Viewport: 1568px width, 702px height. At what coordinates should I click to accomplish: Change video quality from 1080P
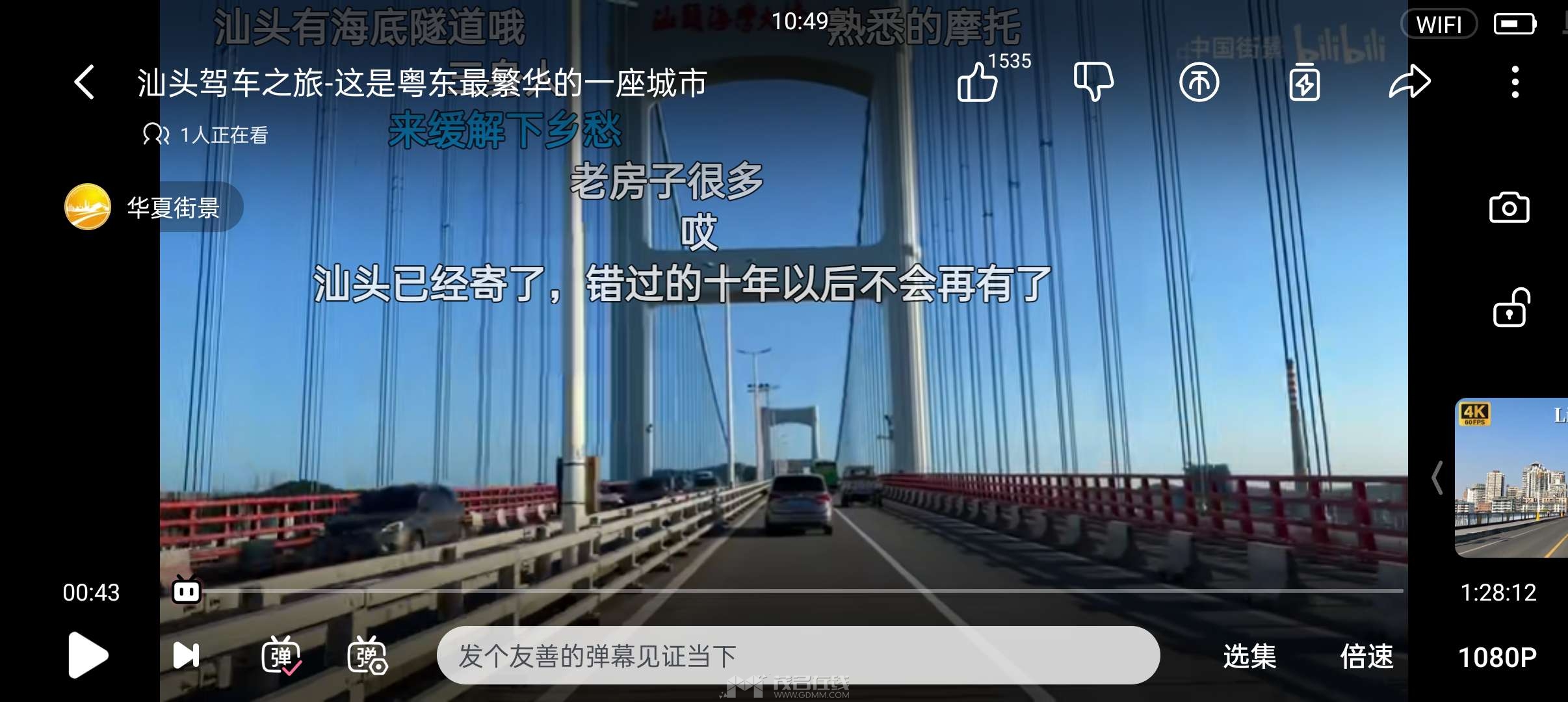click(x=1497, y=657)
